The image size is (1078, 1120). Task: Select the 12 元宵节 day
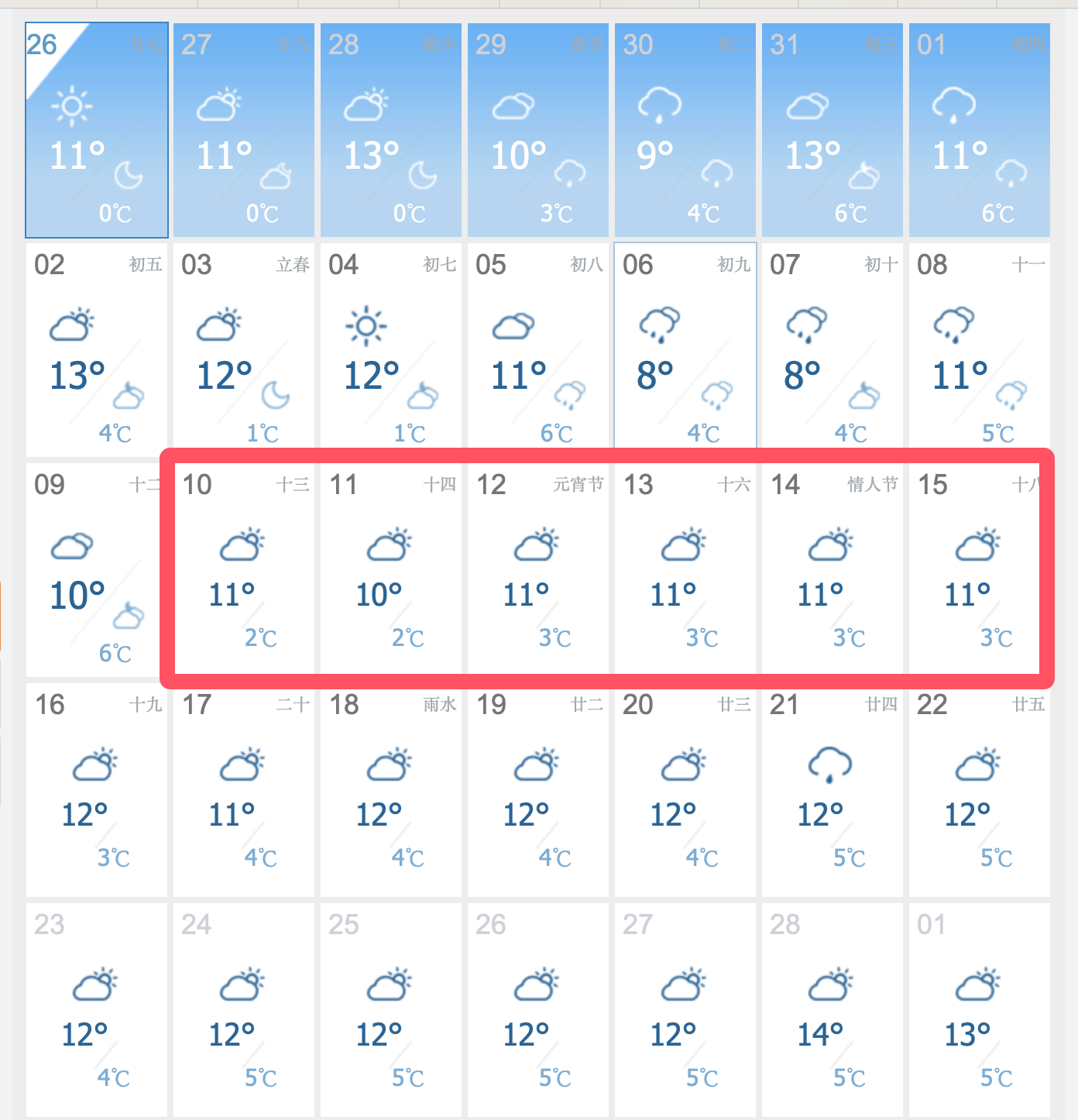[538, 570]
